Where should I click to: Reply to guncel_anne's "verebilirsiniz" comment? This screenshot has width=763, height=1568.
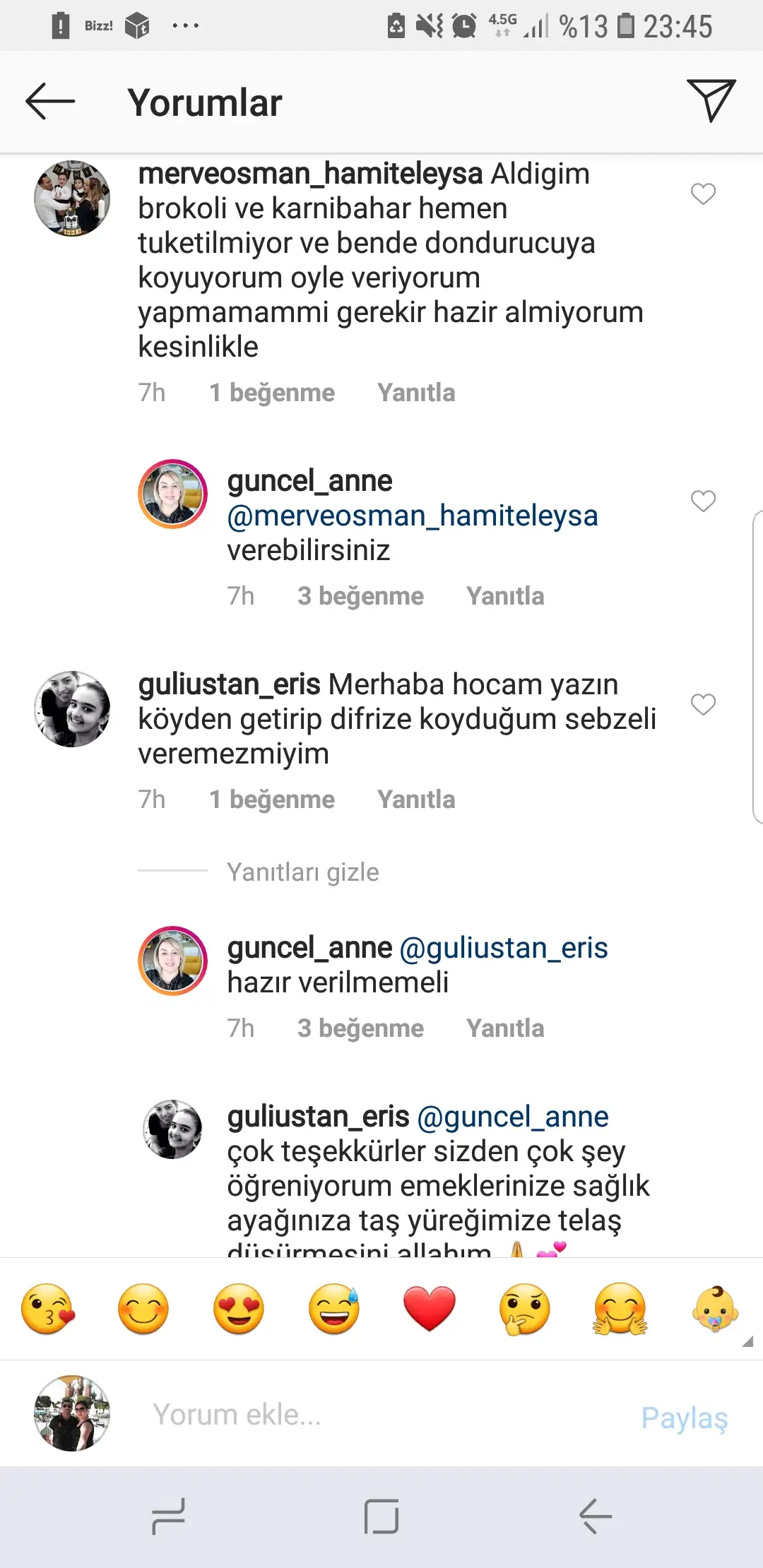[505, 596]
